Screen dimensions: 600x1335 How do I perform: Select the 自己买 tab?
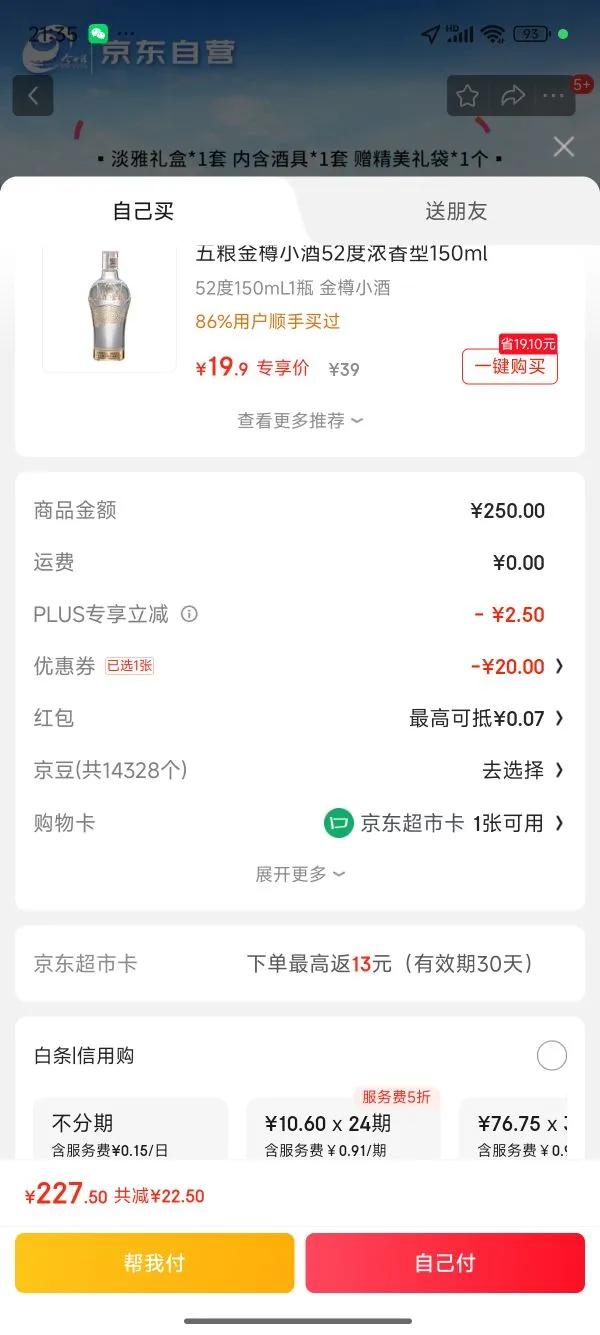coord(143,211)
